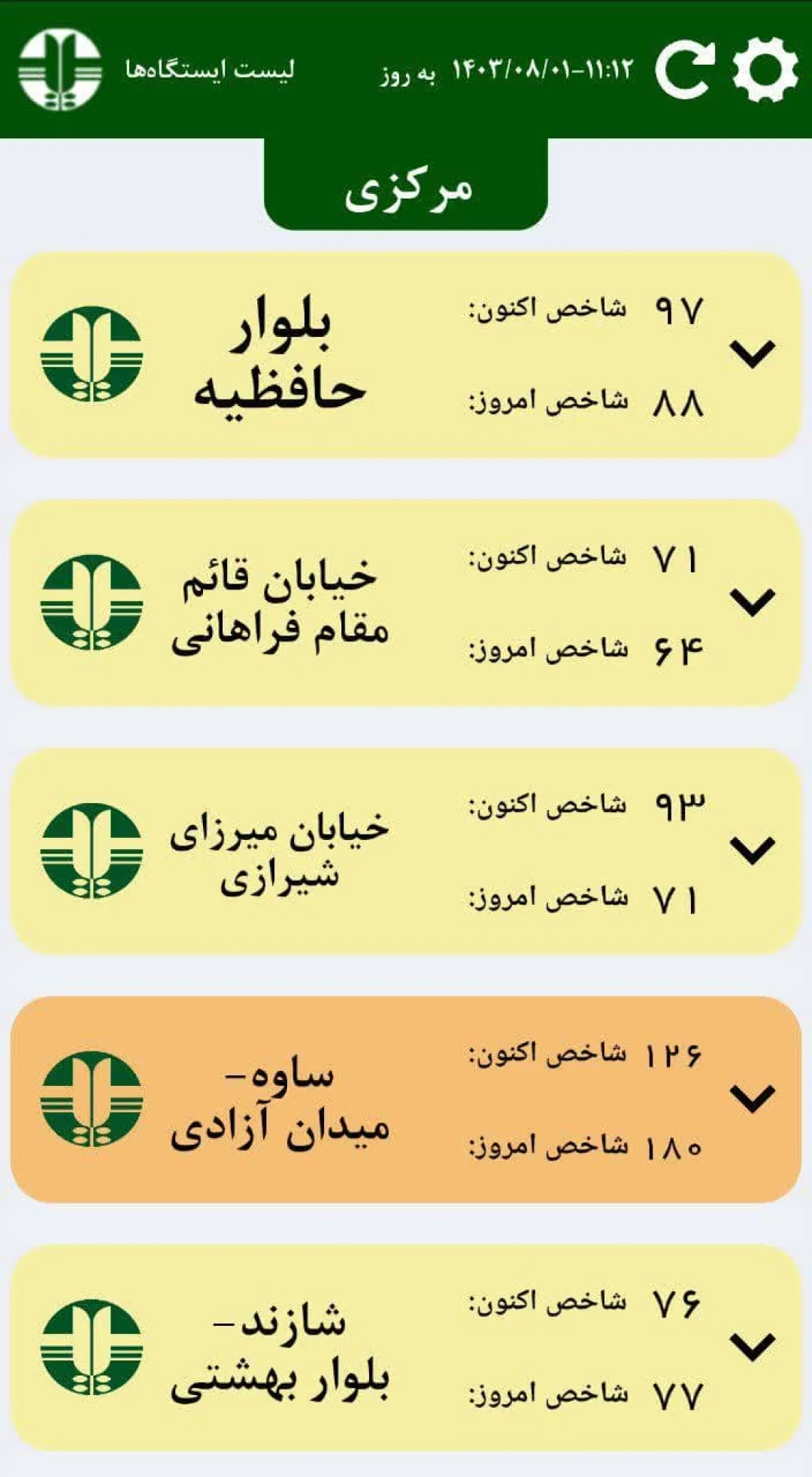Expand the شازند بلوار بهشتی chevron
The height and width of the screenshot is (1477, 812).
click(x=753, y=1346)
